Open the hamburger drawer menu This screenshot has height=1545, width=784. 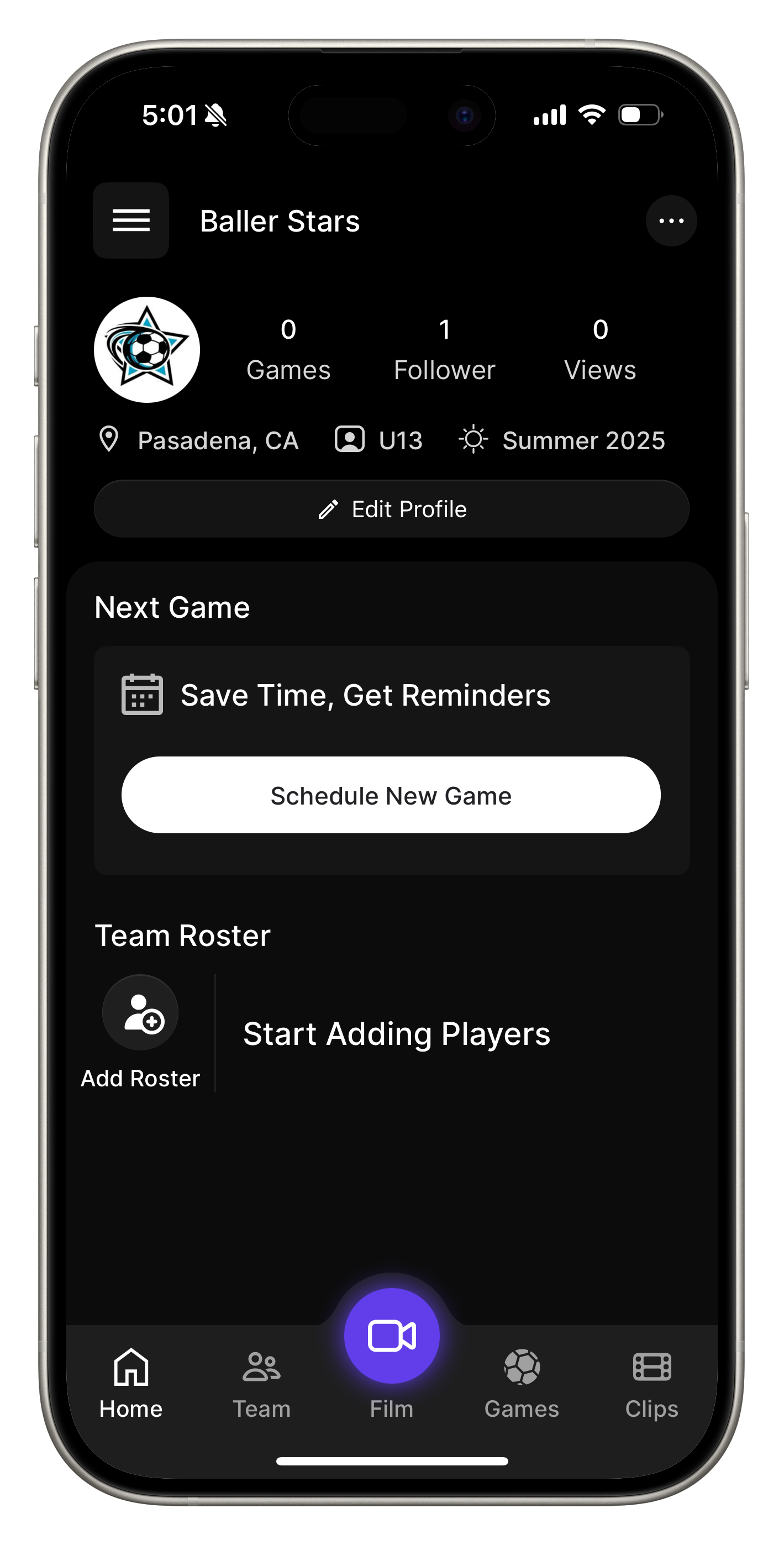click(131, 220)
